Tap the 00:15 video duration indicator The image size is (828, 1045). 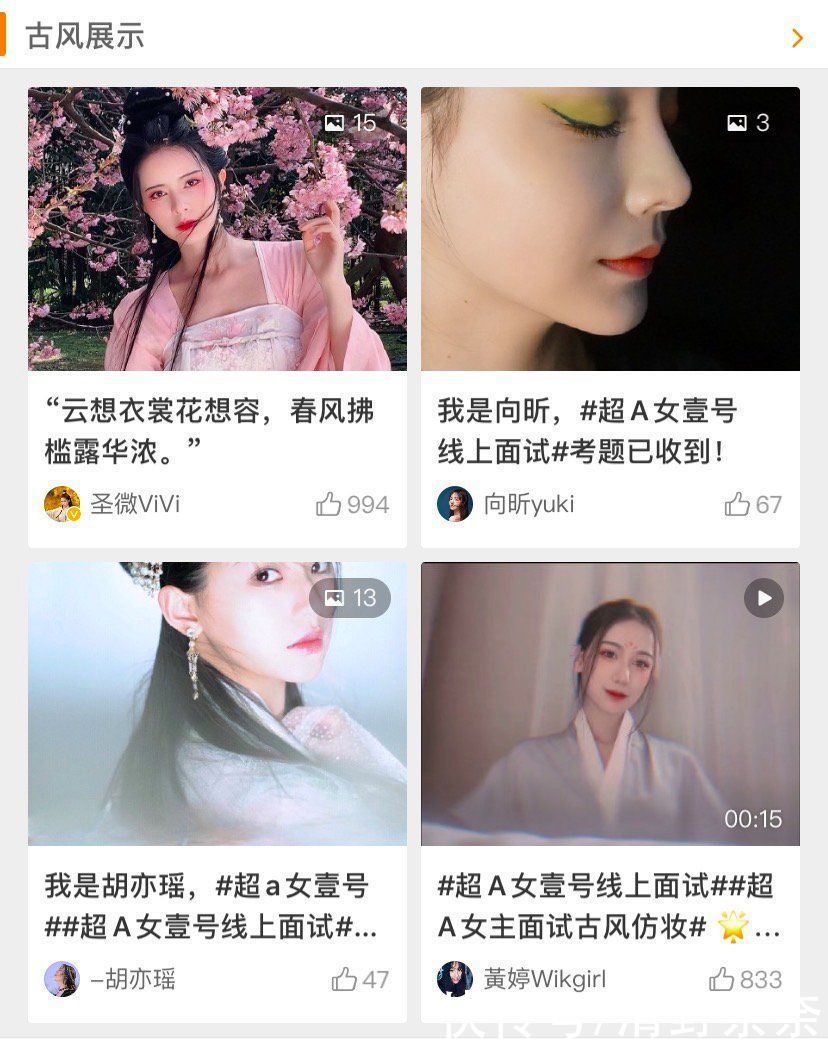click(756, 818)
